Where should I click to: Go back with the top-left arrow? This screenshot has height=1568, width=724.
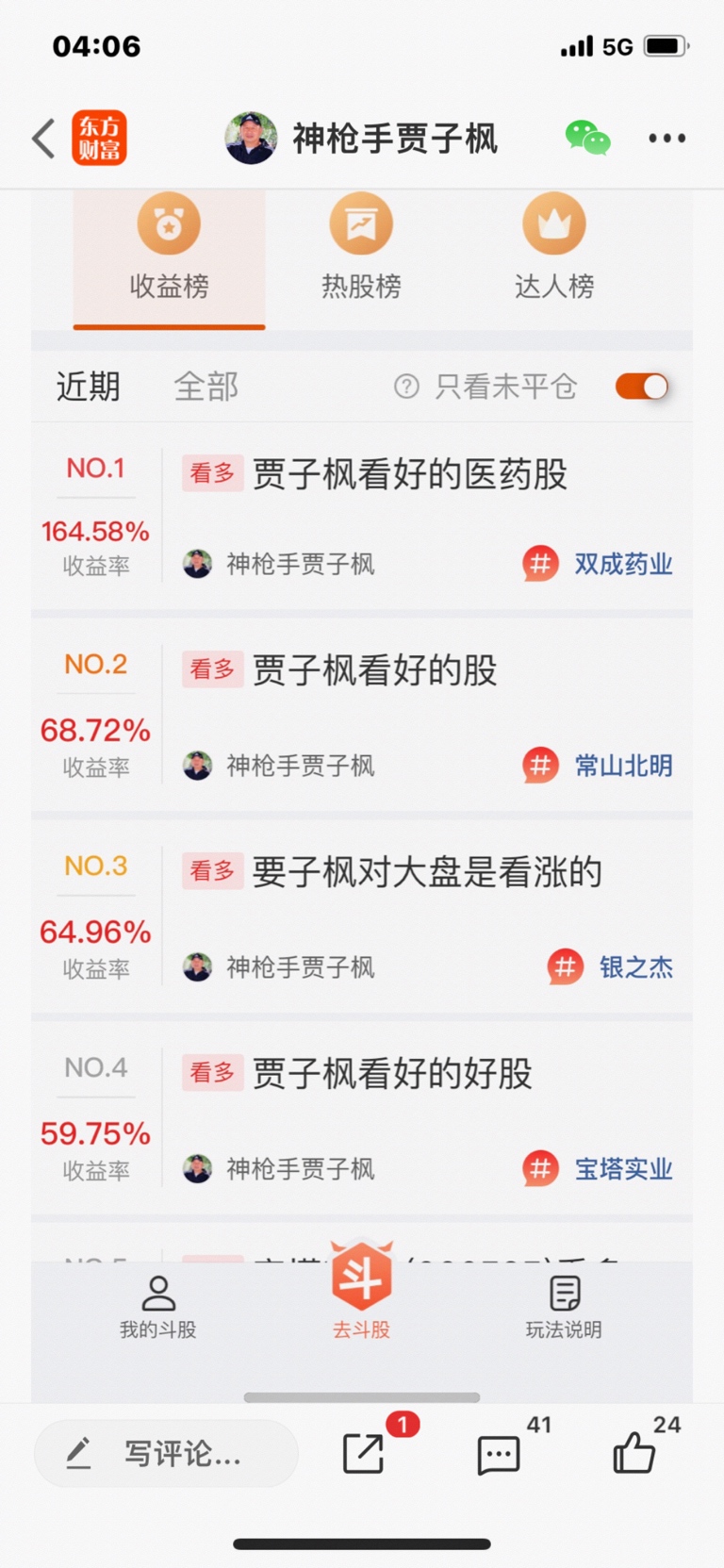click(43, 139)
